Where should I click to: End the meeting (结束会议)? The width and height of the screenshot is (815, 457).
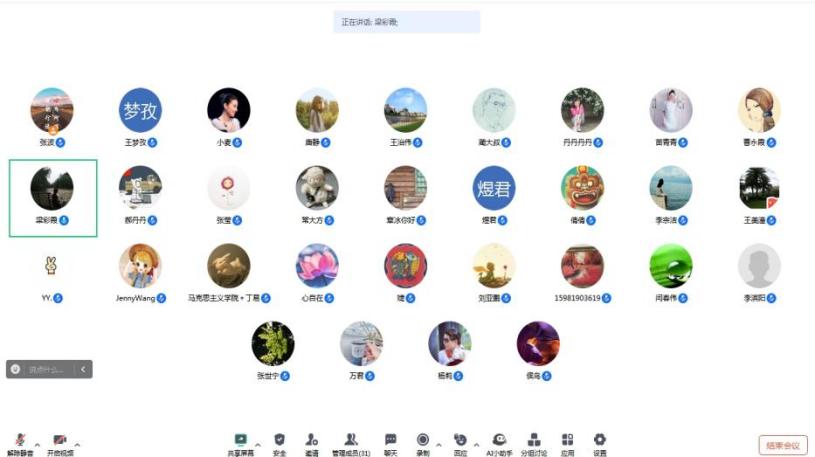pyautogui.click(x=782, y=445)
